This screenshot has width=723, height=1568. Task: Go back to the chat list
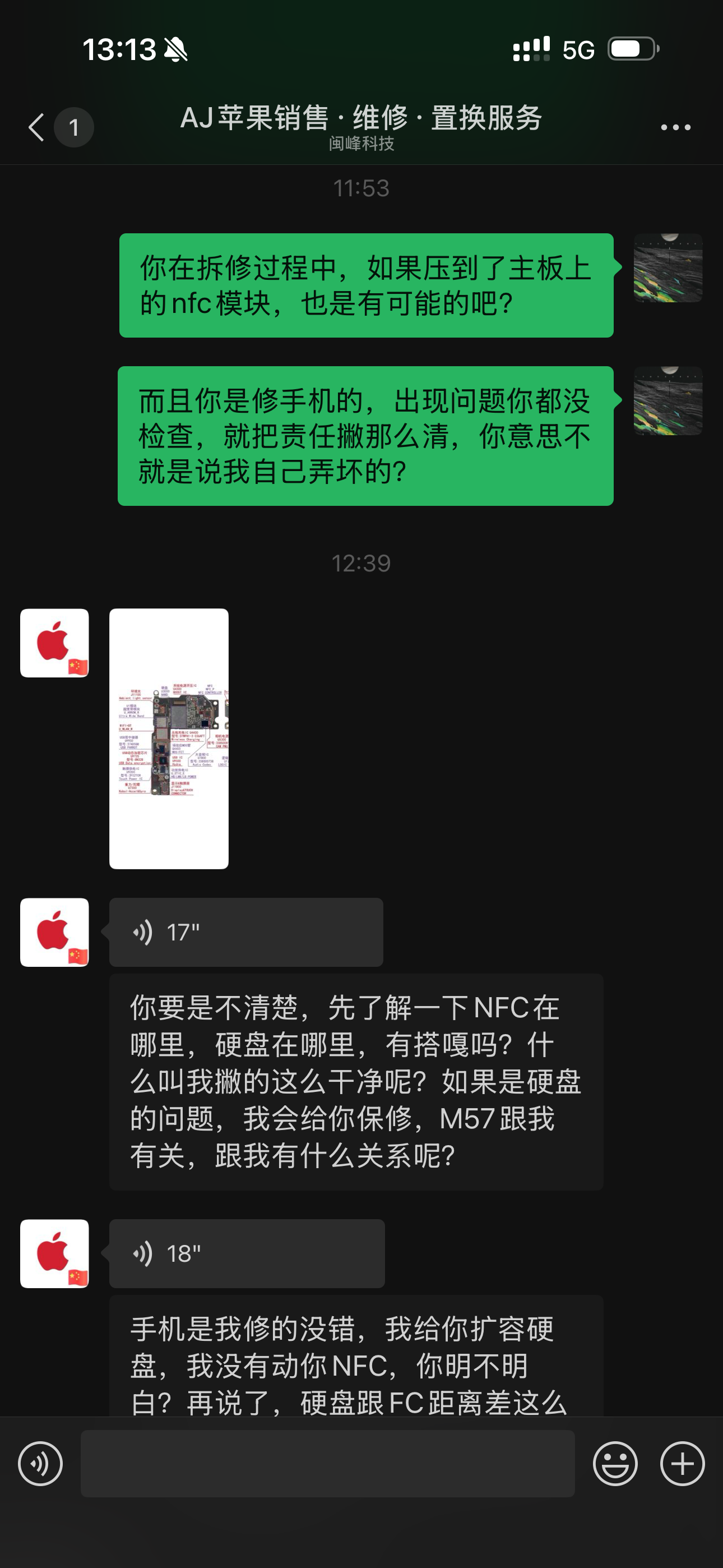[38, 127]
